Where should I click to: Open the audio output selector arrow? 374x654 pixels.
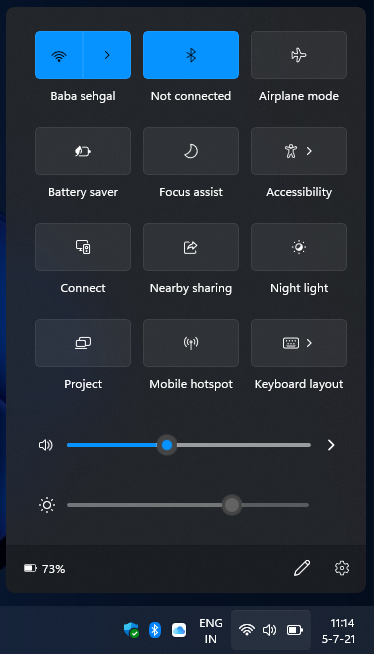point(331,445)
